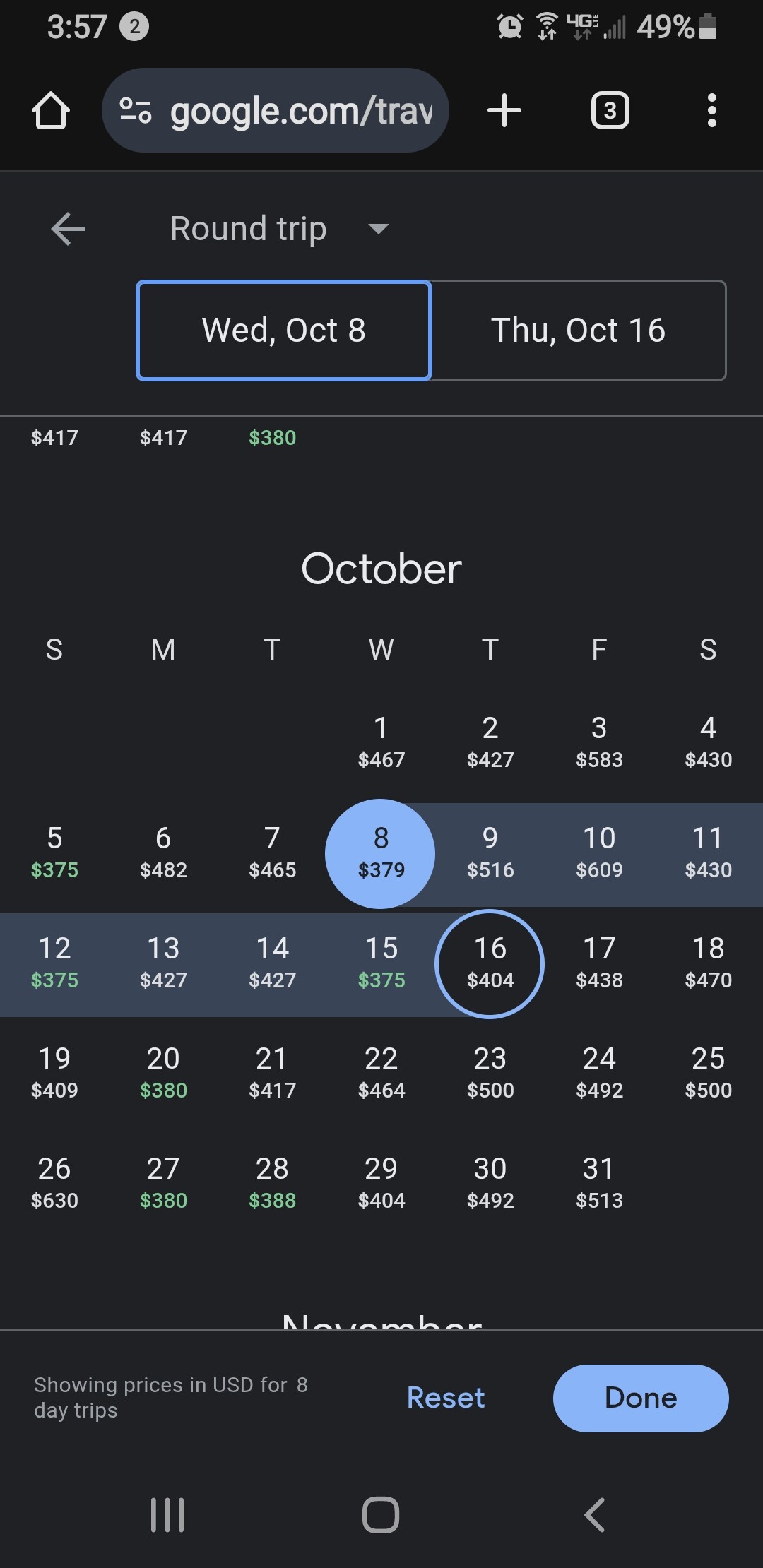Screen dimensions: 763x1568
Task: Pick October 5 priced at $375
Action: click(54, 853)
